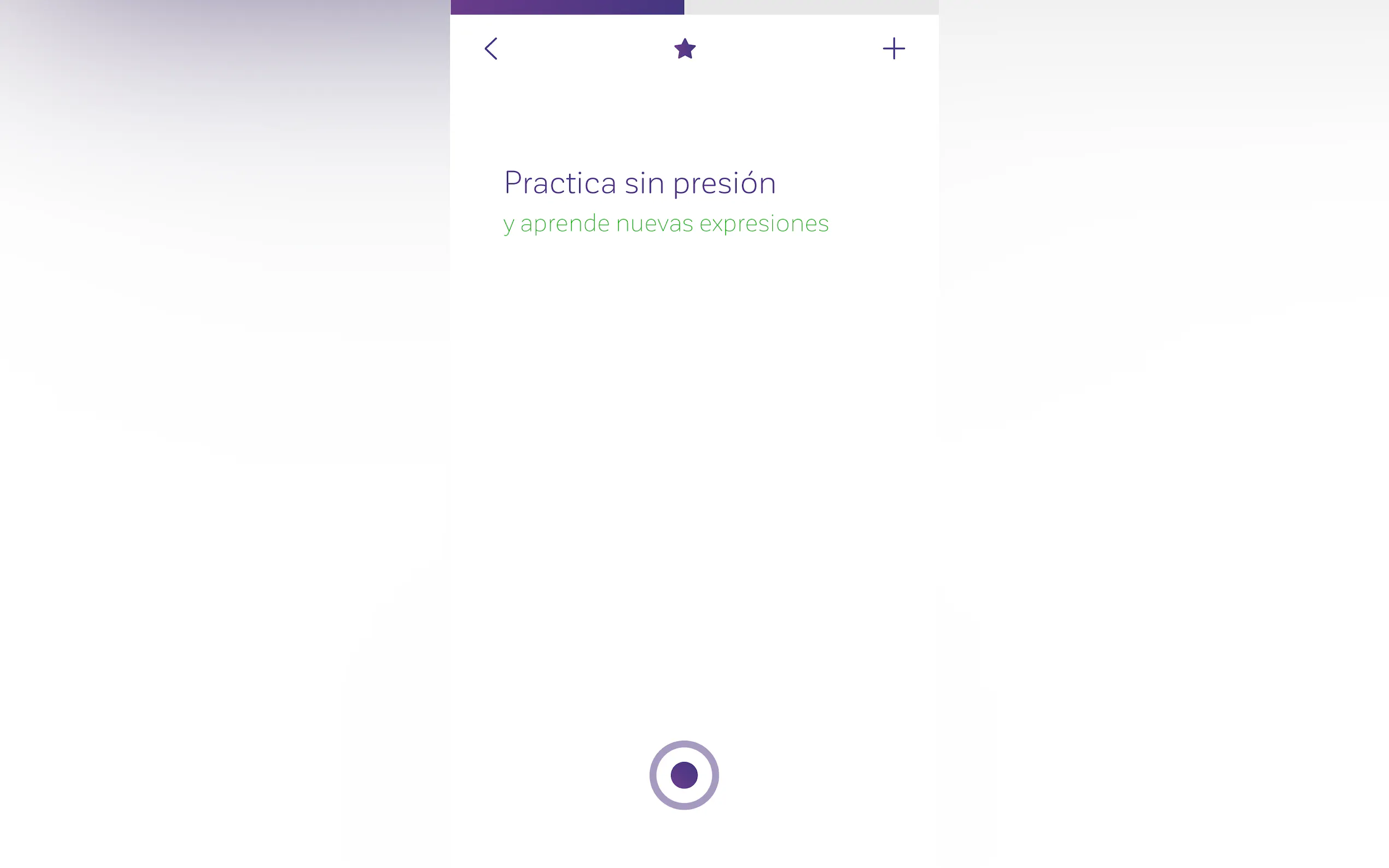Tap the star icon at top
This screenshot has width=1389, height=868.
click(685, 49)
